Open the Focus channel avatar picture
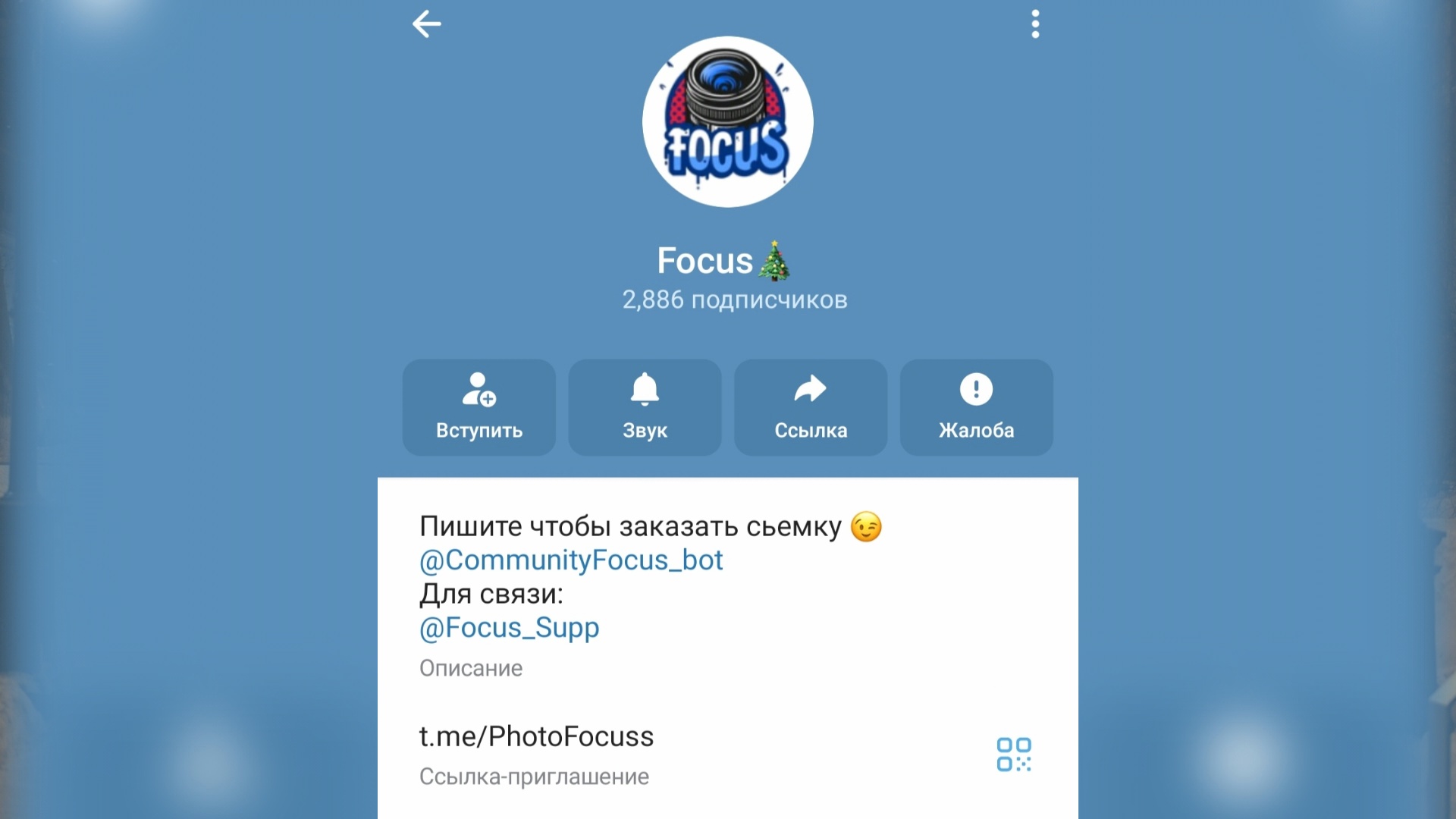The image size is (1456, 819). pyautogui.click(x=728, y=122)
